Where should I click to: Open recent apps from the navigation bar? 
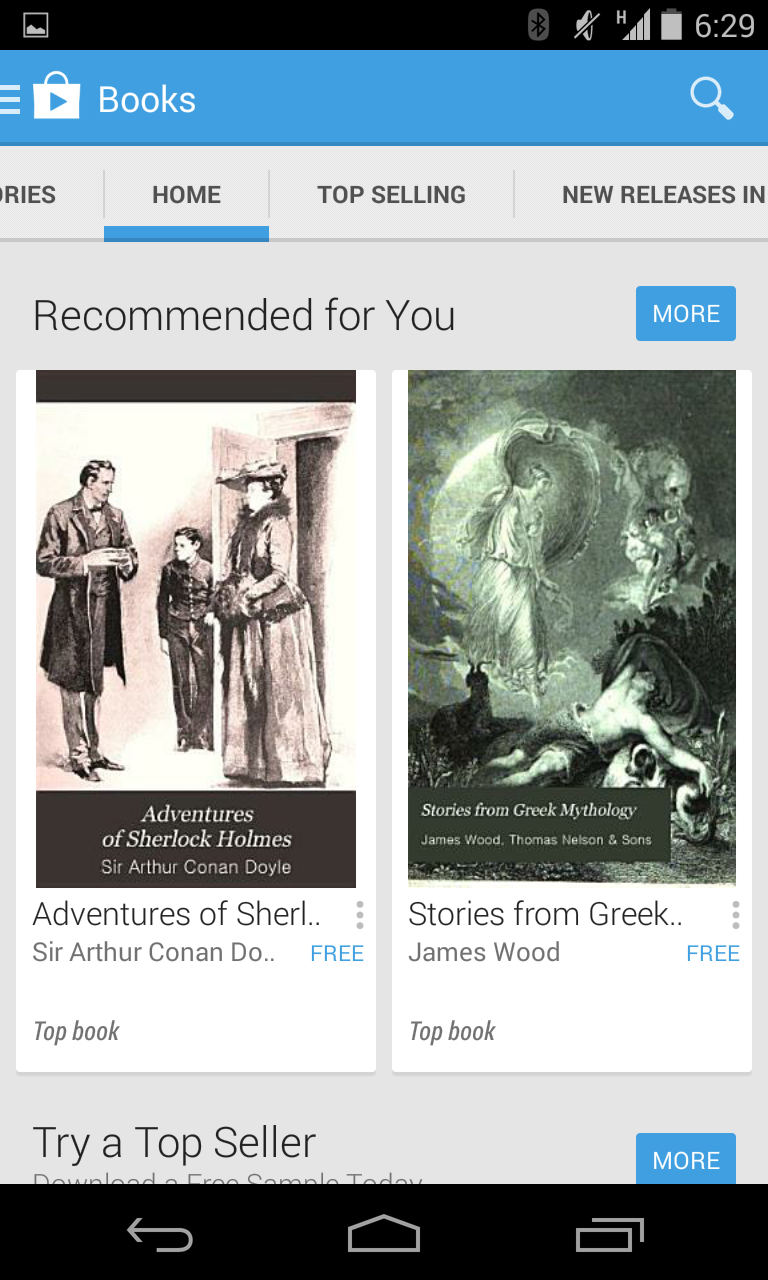point(610,1235)
